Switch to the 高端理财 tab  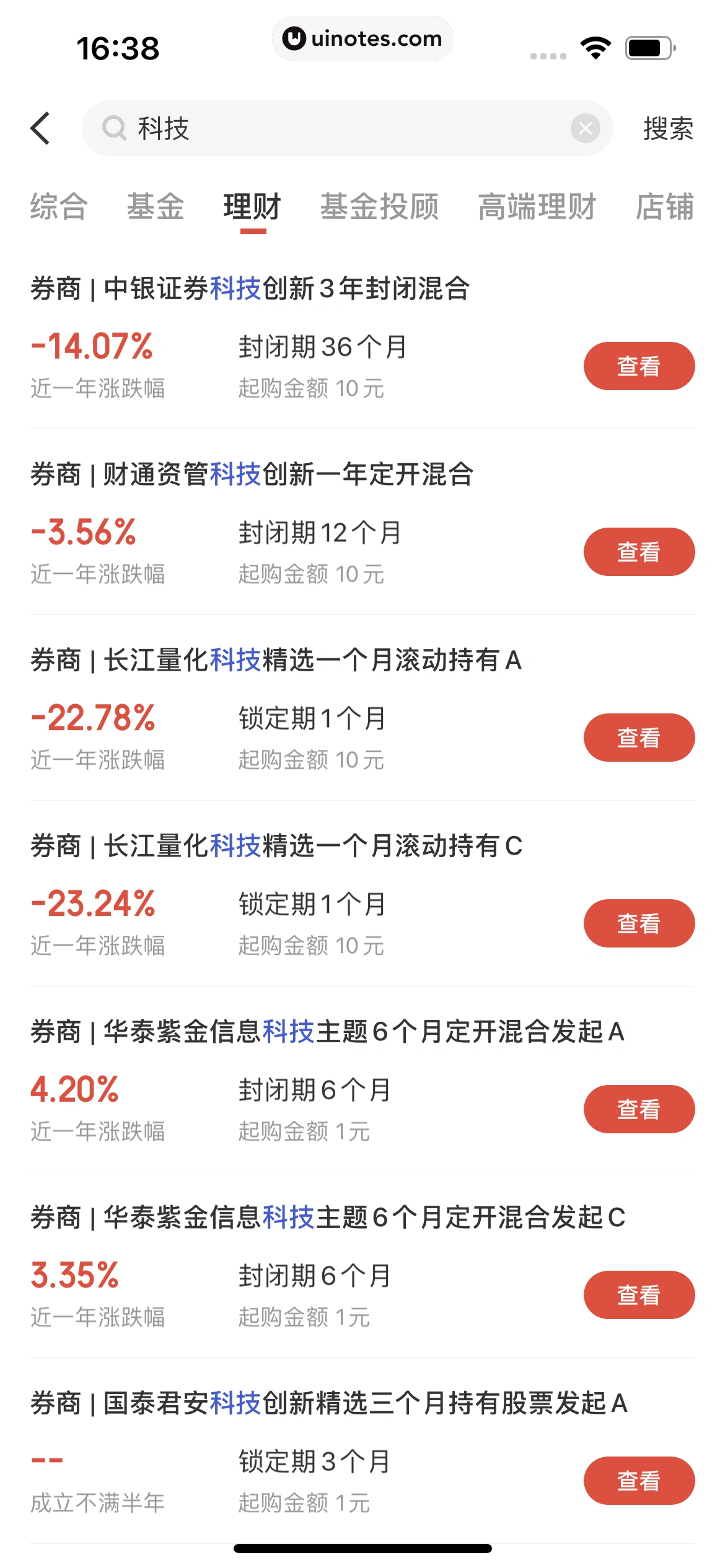[537, 206]
